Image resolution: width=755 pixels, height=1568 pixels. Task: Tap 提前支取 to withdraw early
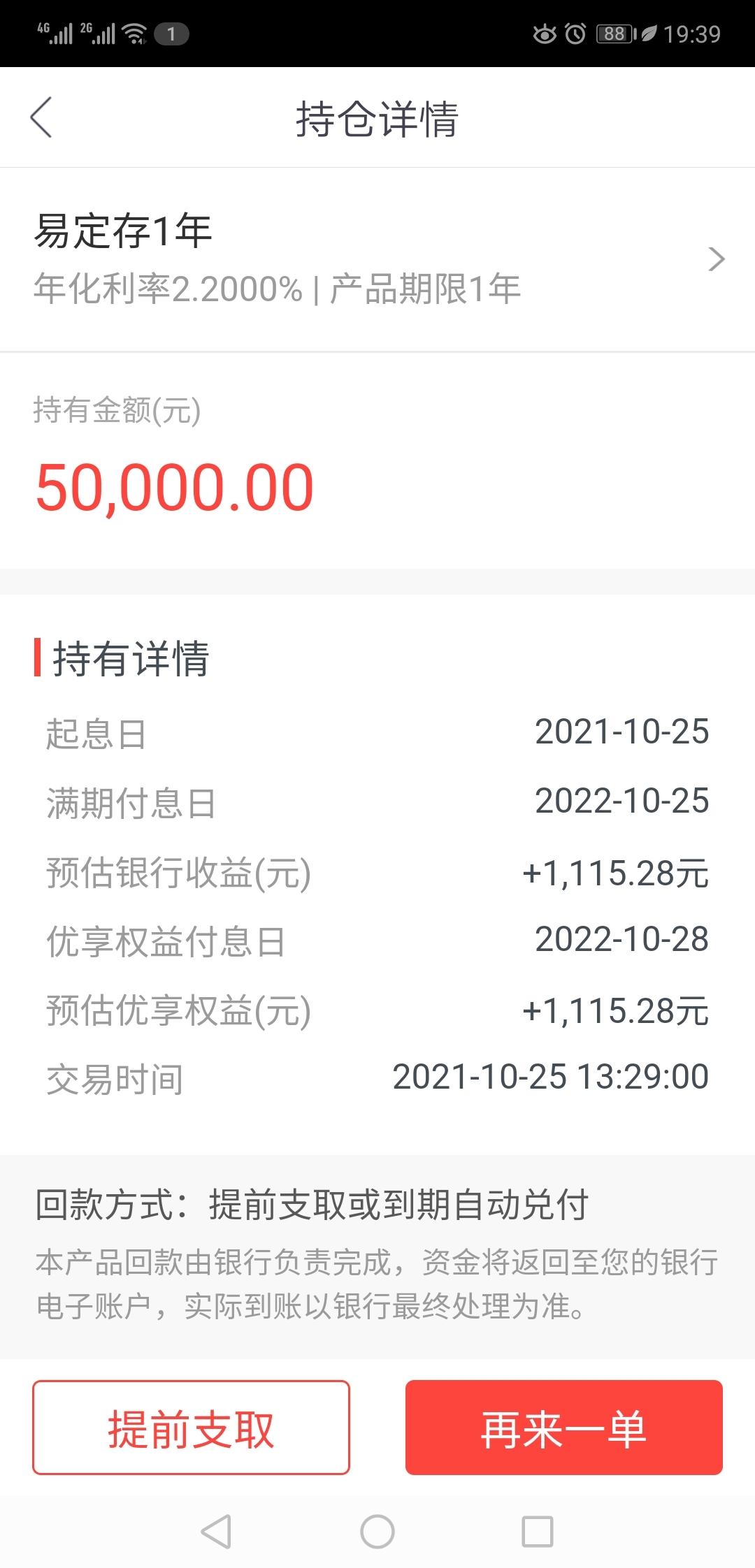[191, 1428]
